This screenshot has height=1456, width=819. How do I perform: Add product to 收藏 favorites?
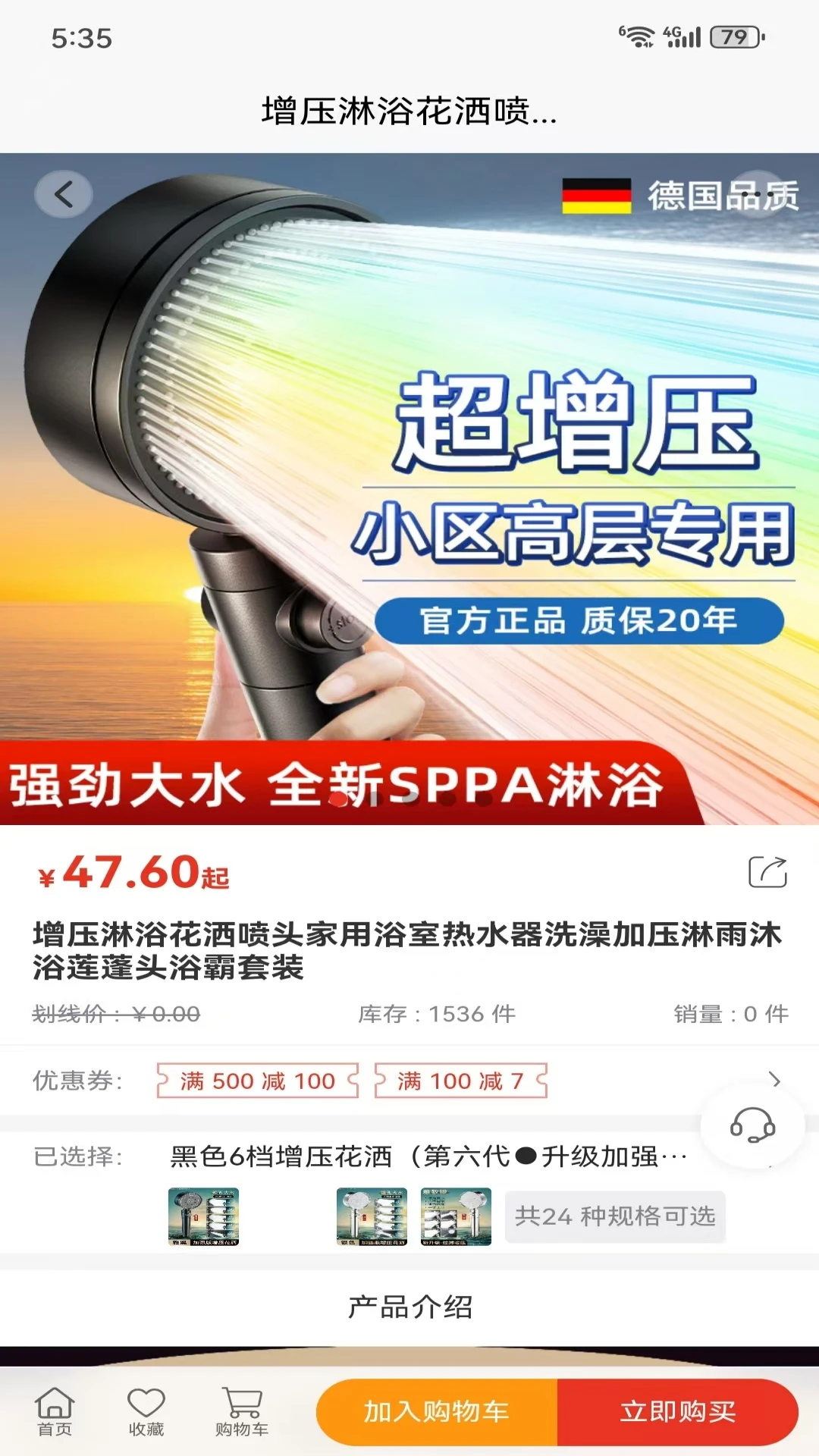point(146,1412)
